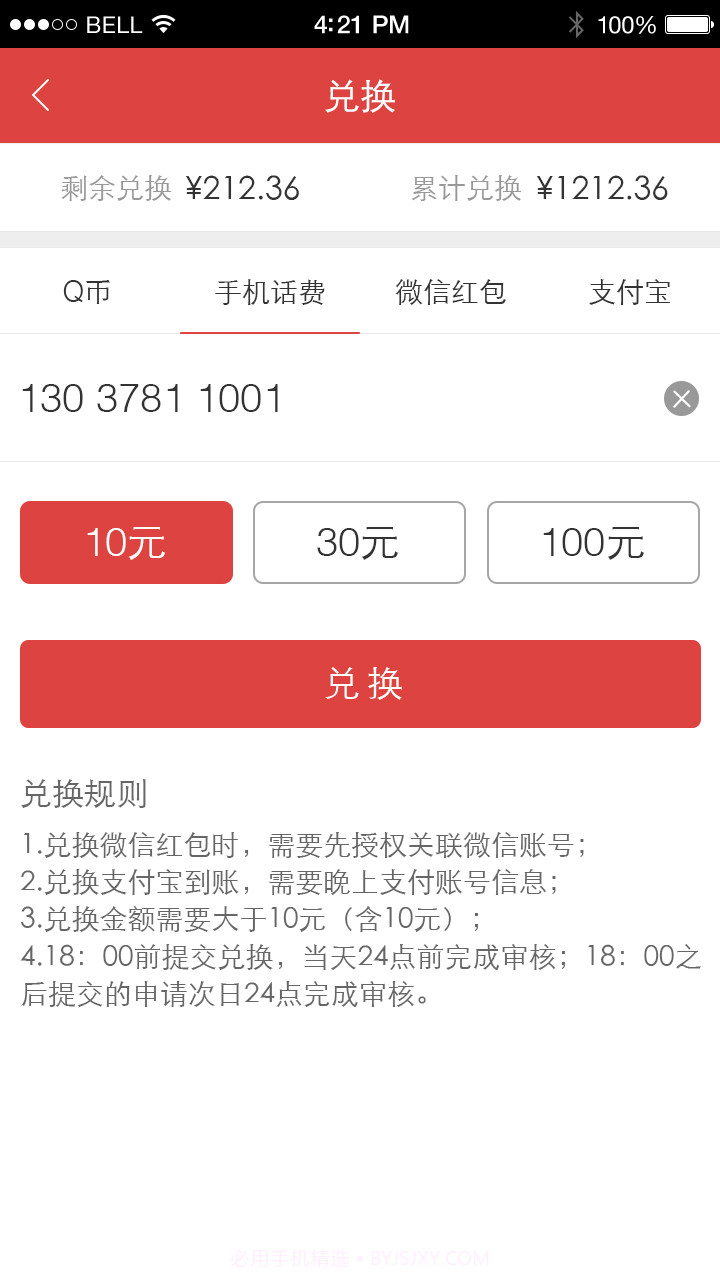Select the 100元 amount option
The image size is (720, 1280).
[593, 542]
